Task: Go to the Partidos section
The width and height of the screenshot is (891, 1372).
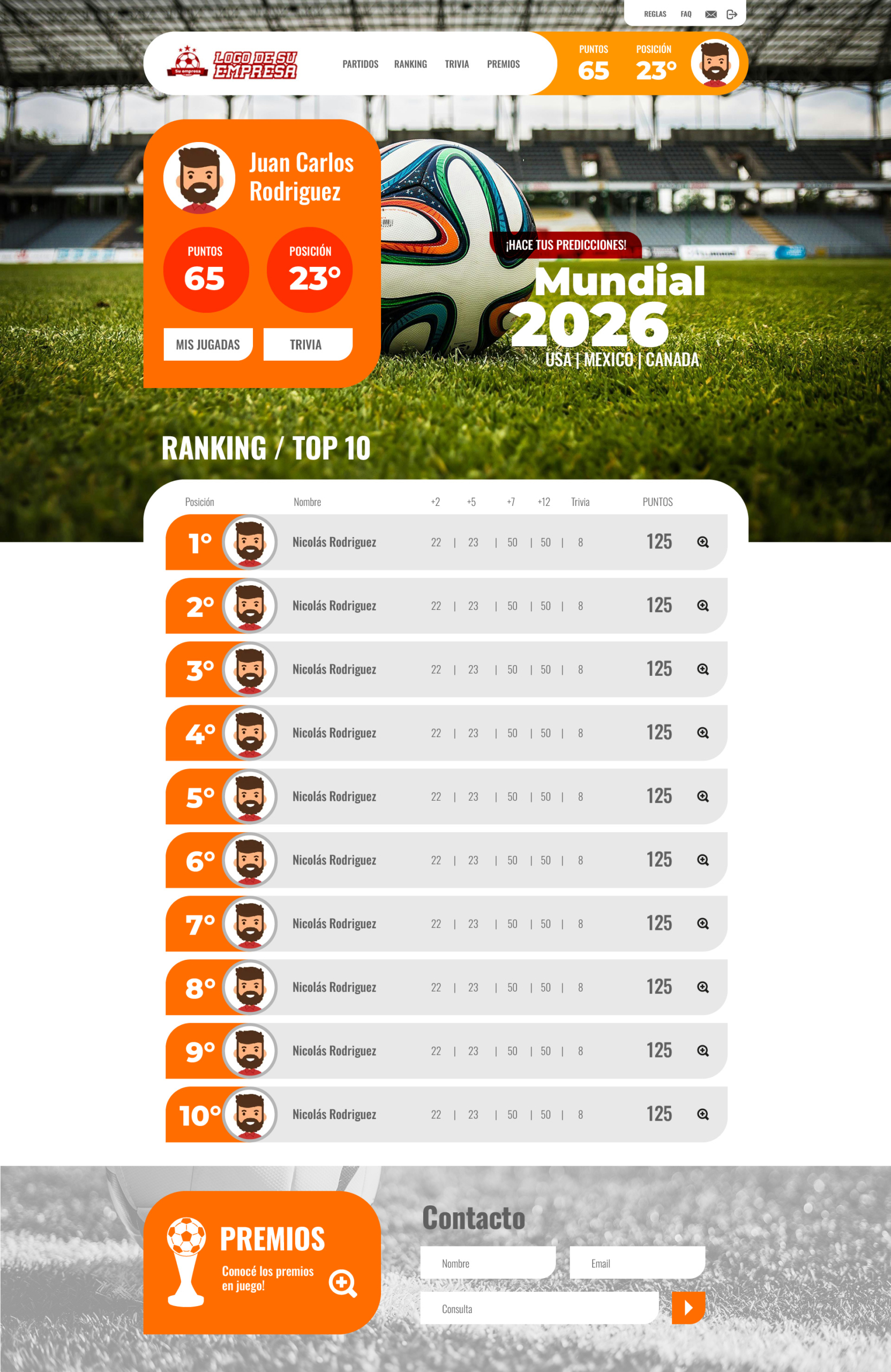Action: (360, 64)
